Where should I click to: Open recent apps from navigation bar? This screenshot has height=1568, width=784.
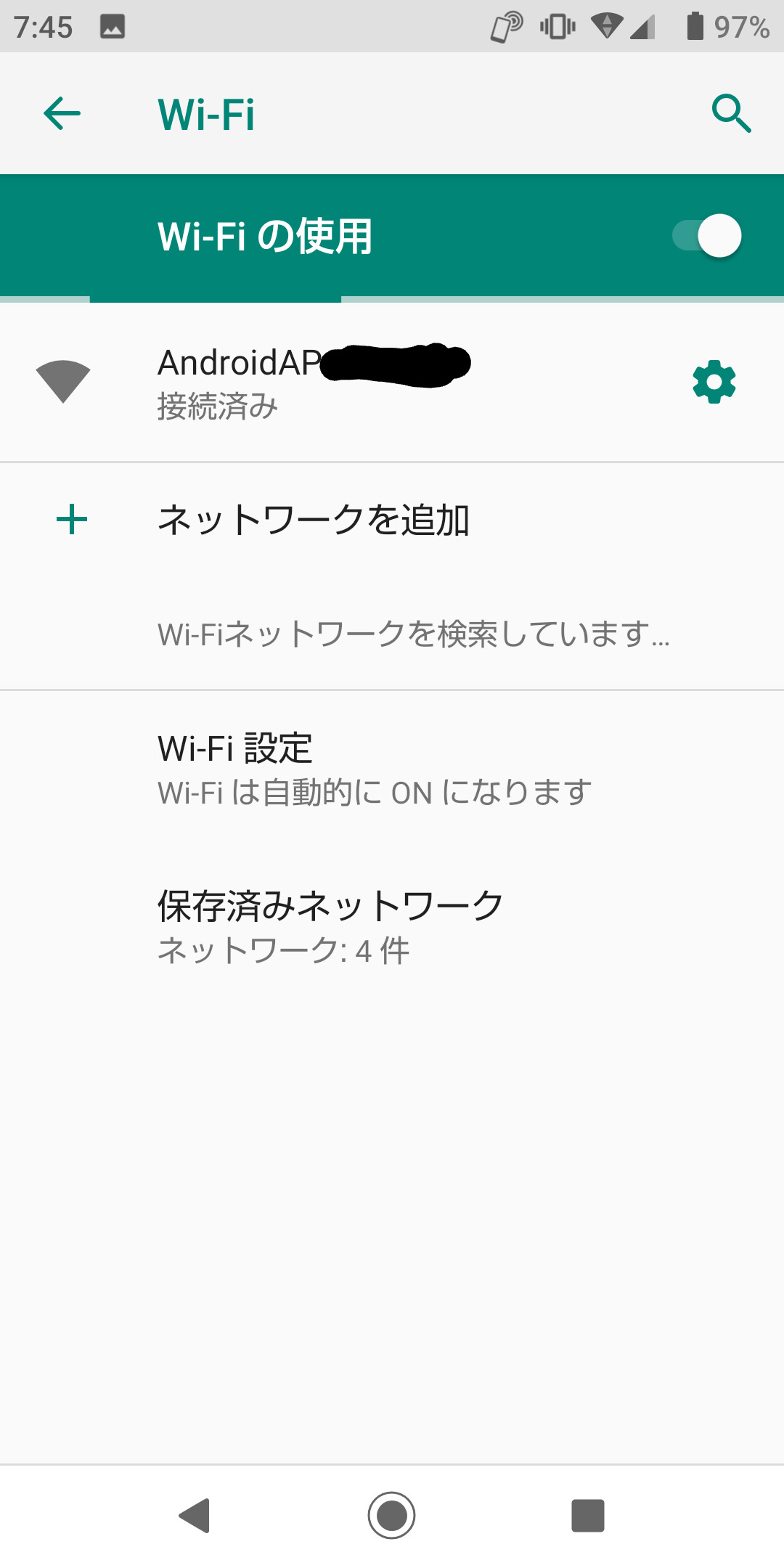[588, 1515]
